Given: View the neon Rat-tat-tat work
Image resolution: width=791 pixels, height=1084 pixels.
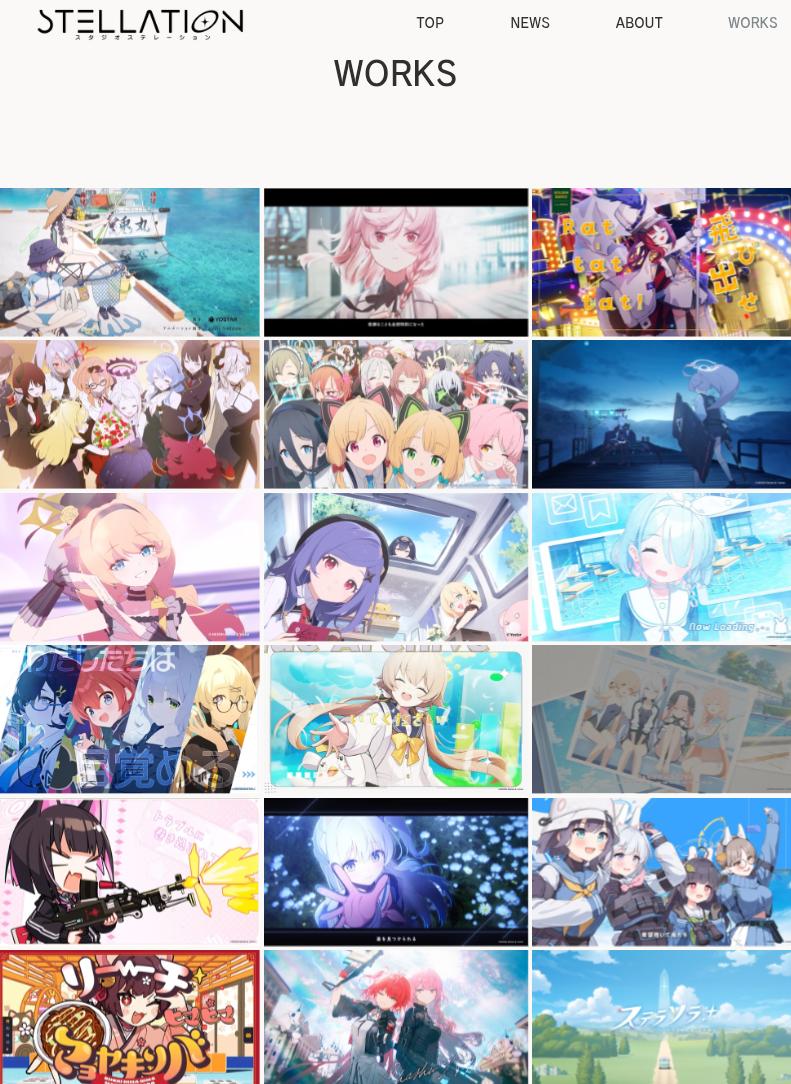Looking at the screenshot, I should click(661, 262).
